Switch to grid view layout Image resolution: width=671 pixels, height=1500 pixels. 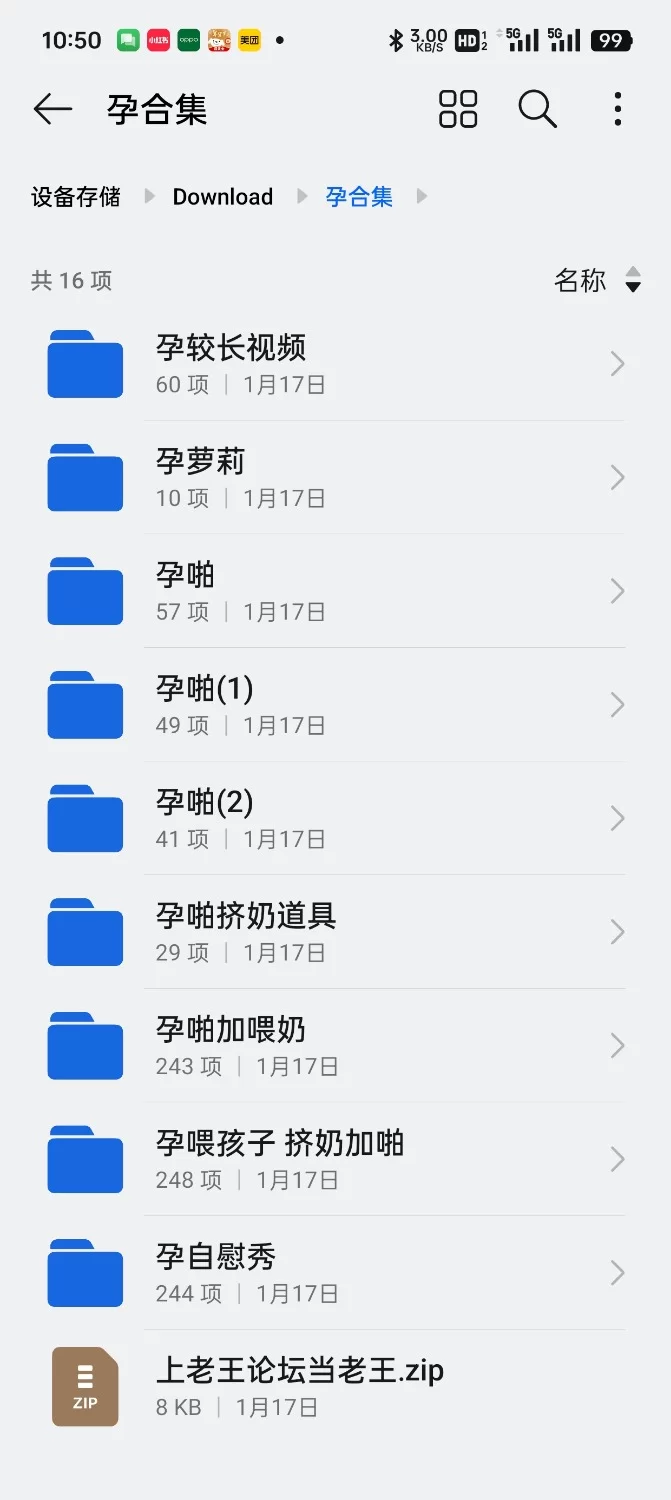click(x=458, y=109)
